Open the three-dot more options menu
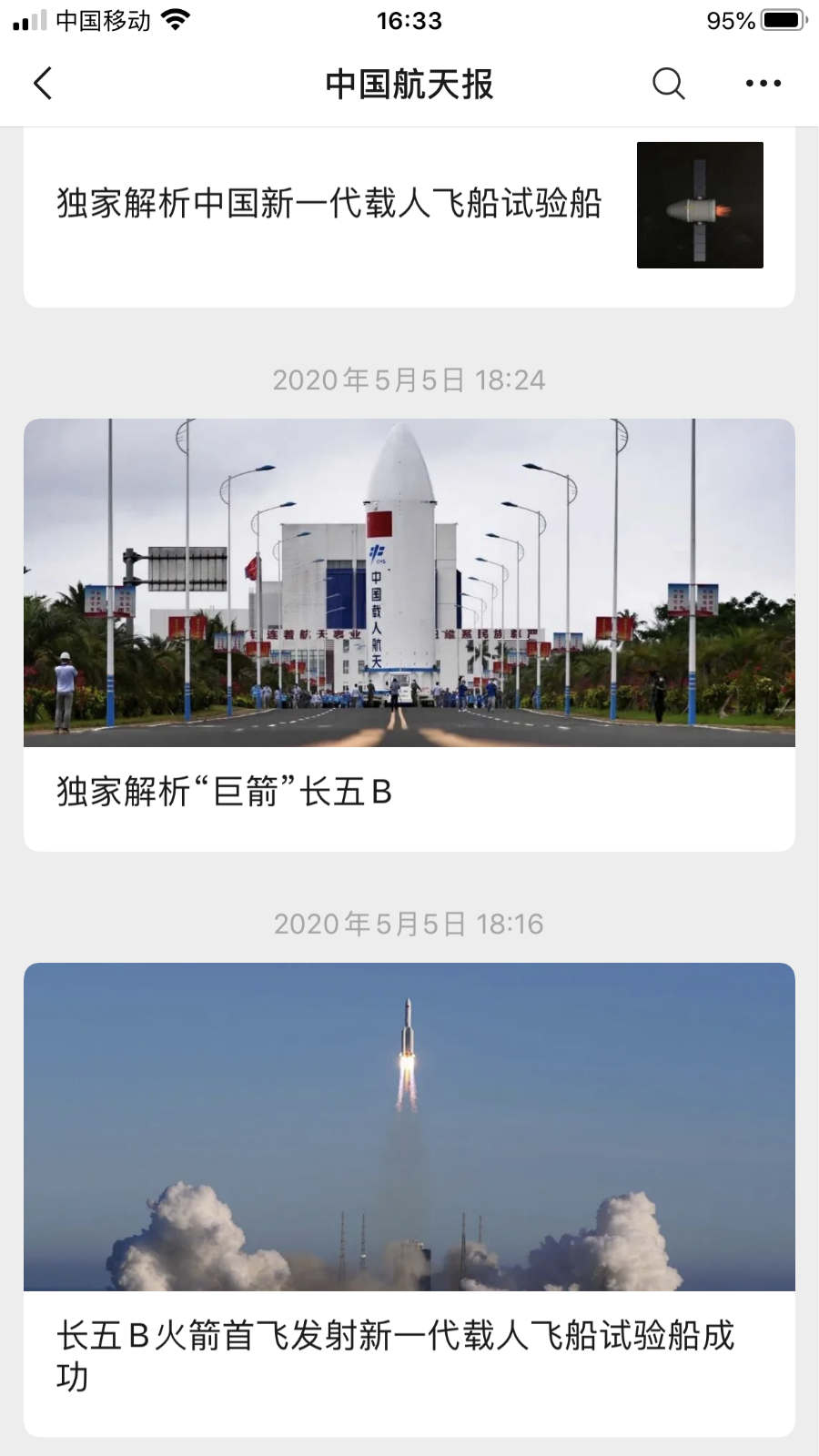Image resolution: width=819 pixels, height=1456 pixels. (x=763, y=84)
